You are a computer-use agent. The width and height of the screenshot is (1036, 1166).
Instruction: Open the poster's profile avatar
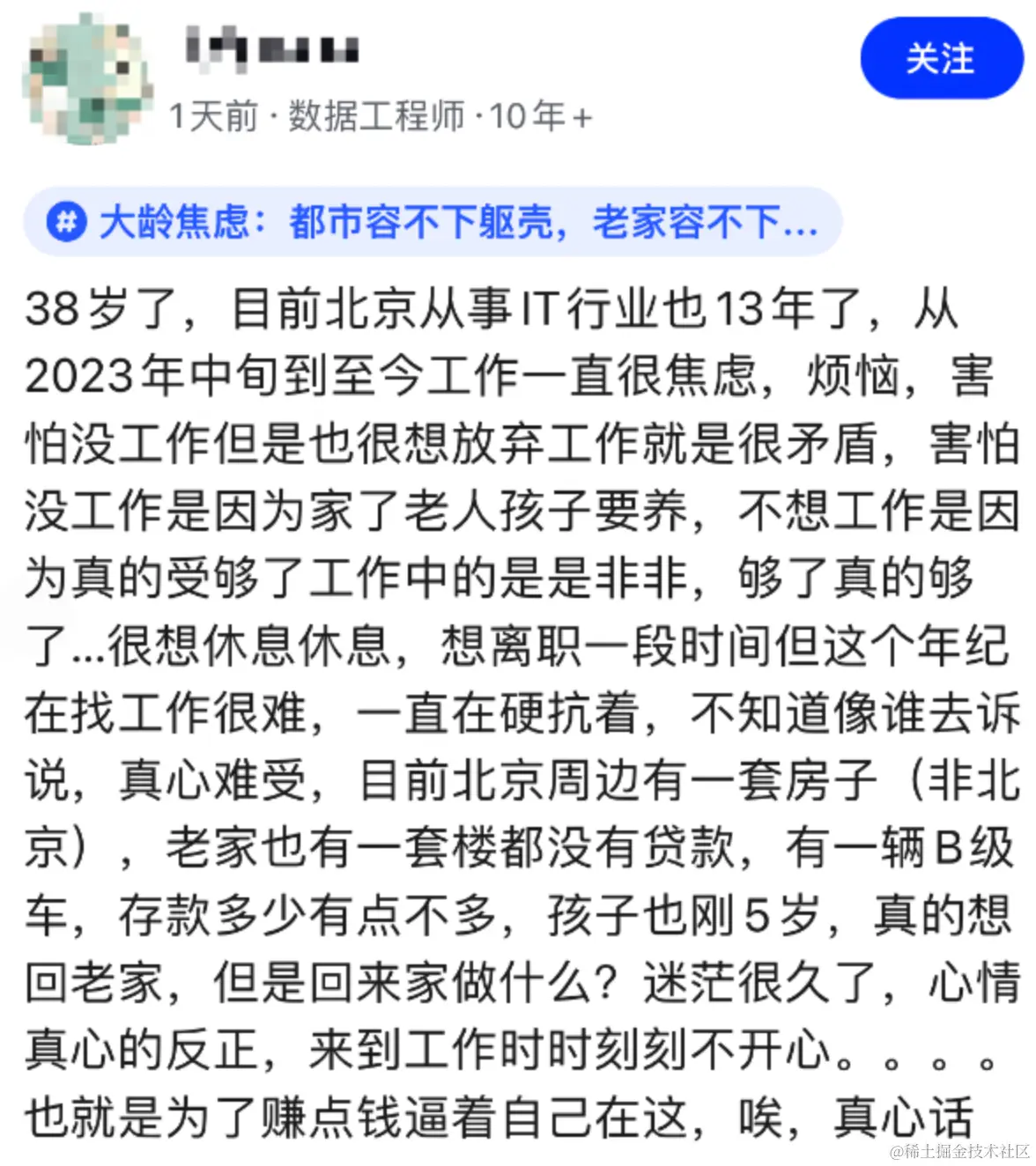coord(88,79)
